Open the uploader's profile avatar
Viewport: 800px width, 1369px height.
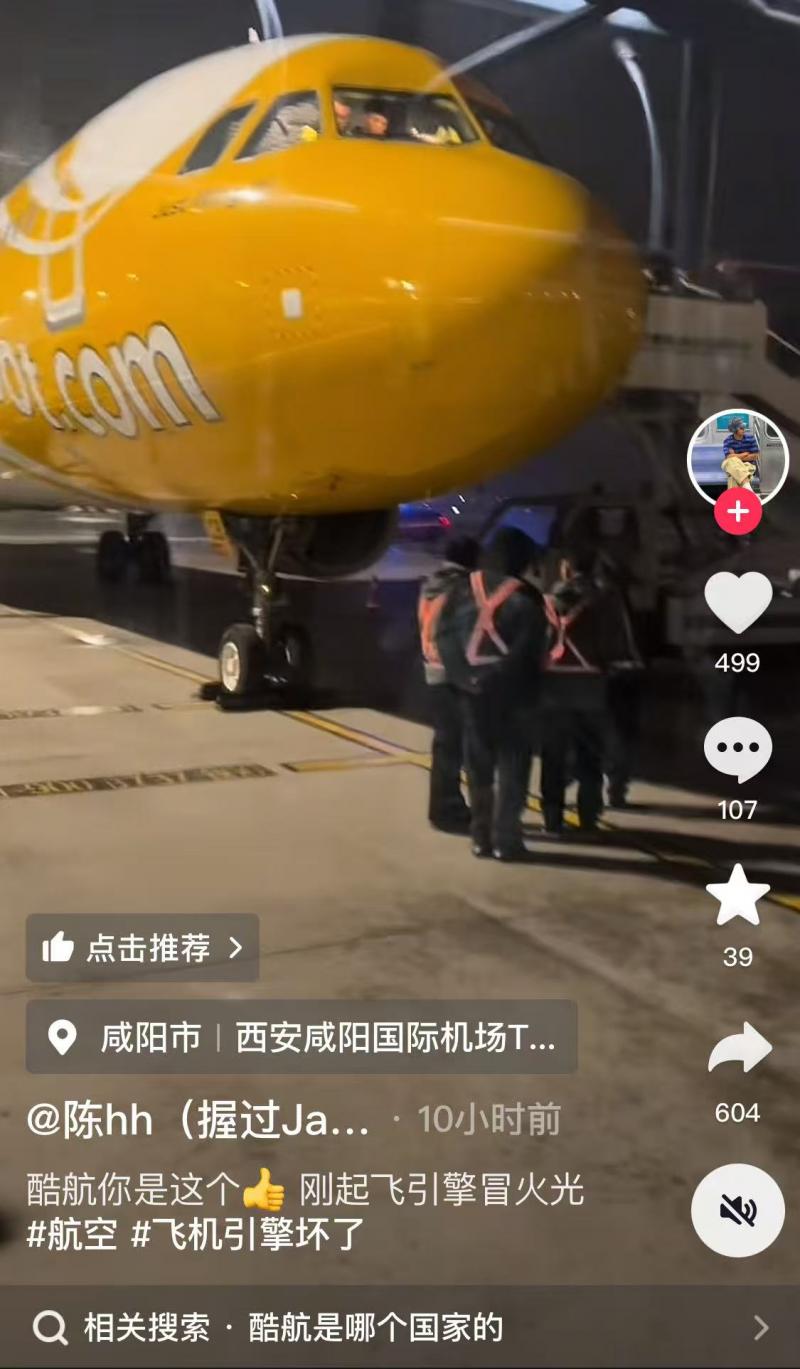click(738, 458)
